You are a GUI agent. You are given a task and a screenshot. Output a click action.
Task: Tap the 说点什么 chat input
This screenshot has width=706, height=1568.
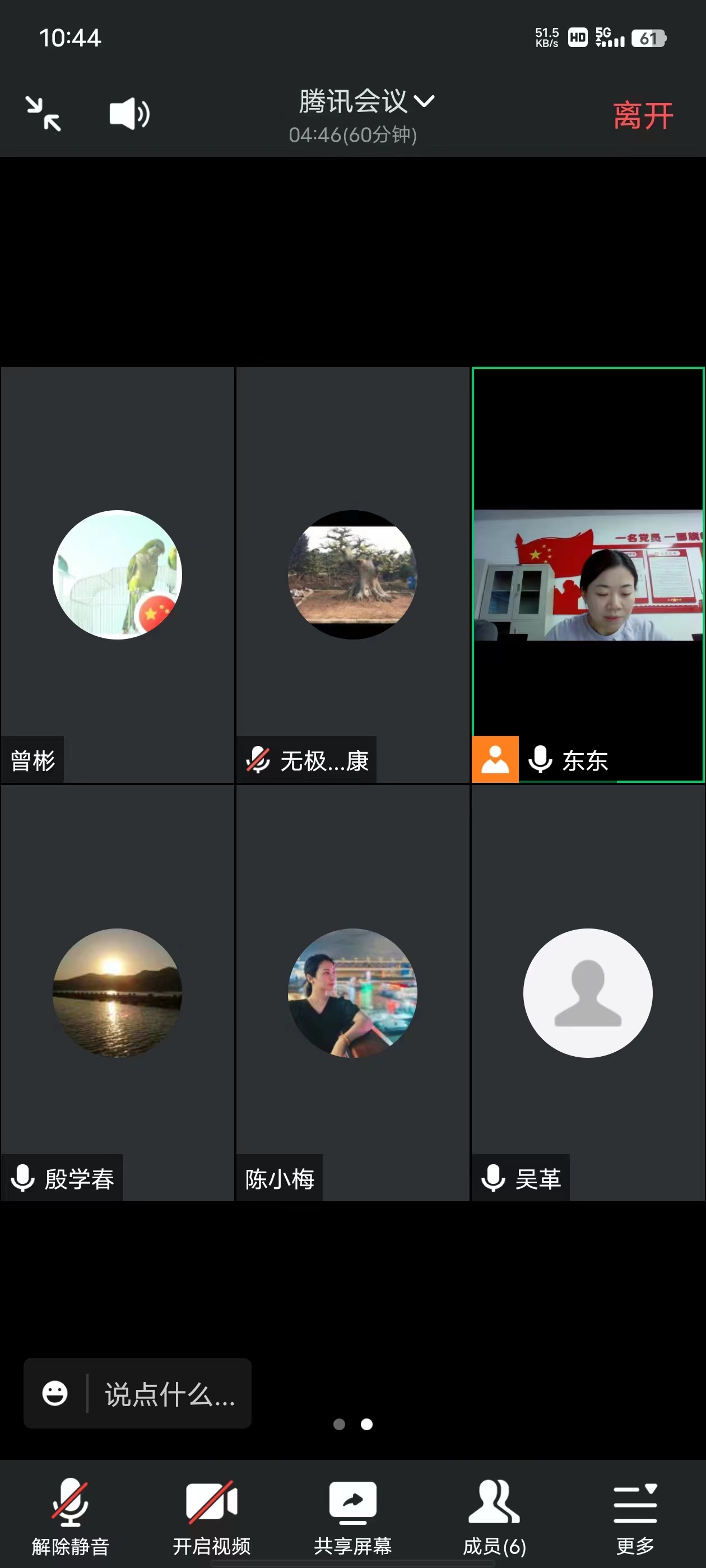169,1393
